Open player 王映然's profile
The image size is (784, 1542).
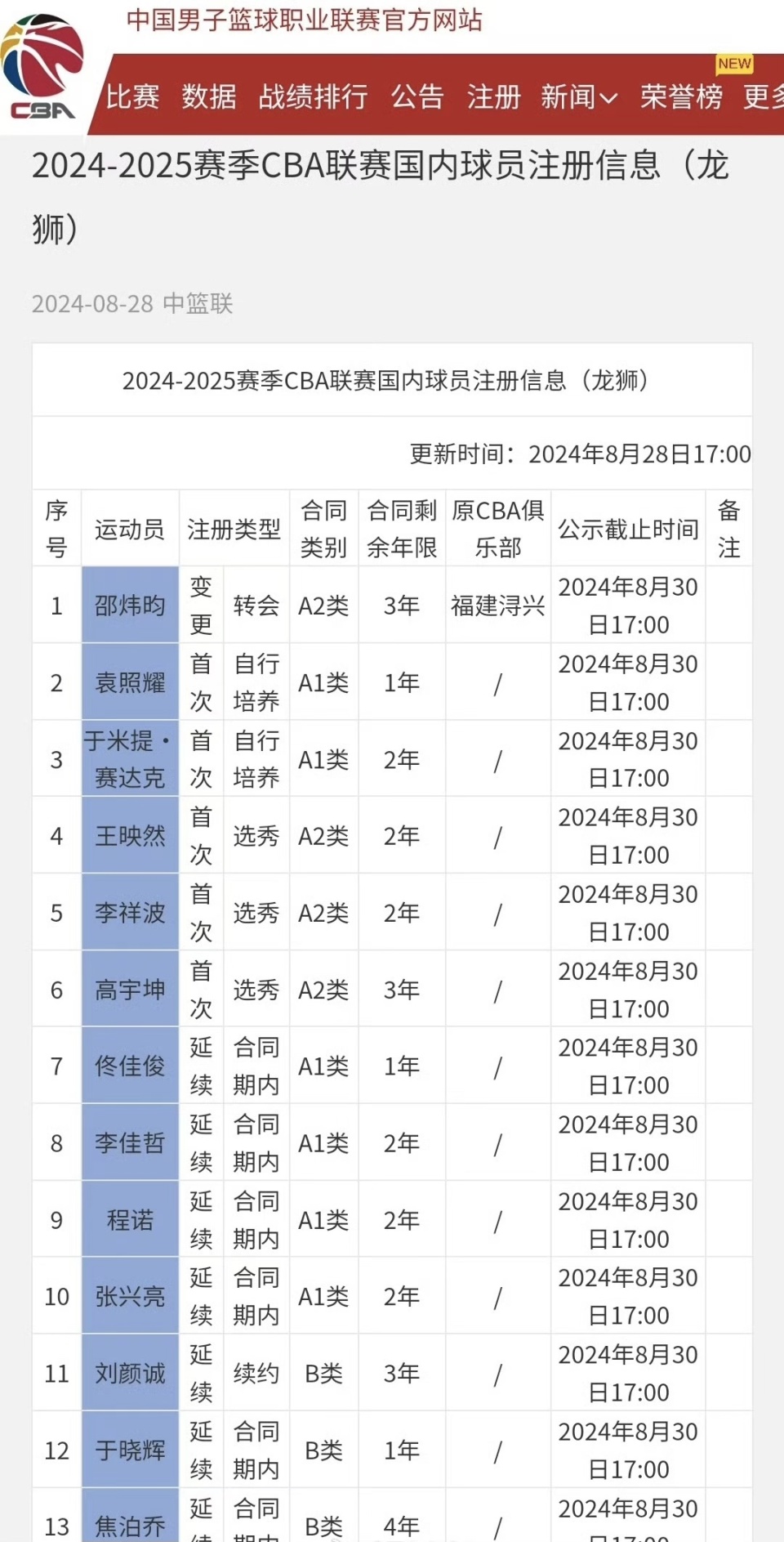pyautogui.click(x=130, y=836)
